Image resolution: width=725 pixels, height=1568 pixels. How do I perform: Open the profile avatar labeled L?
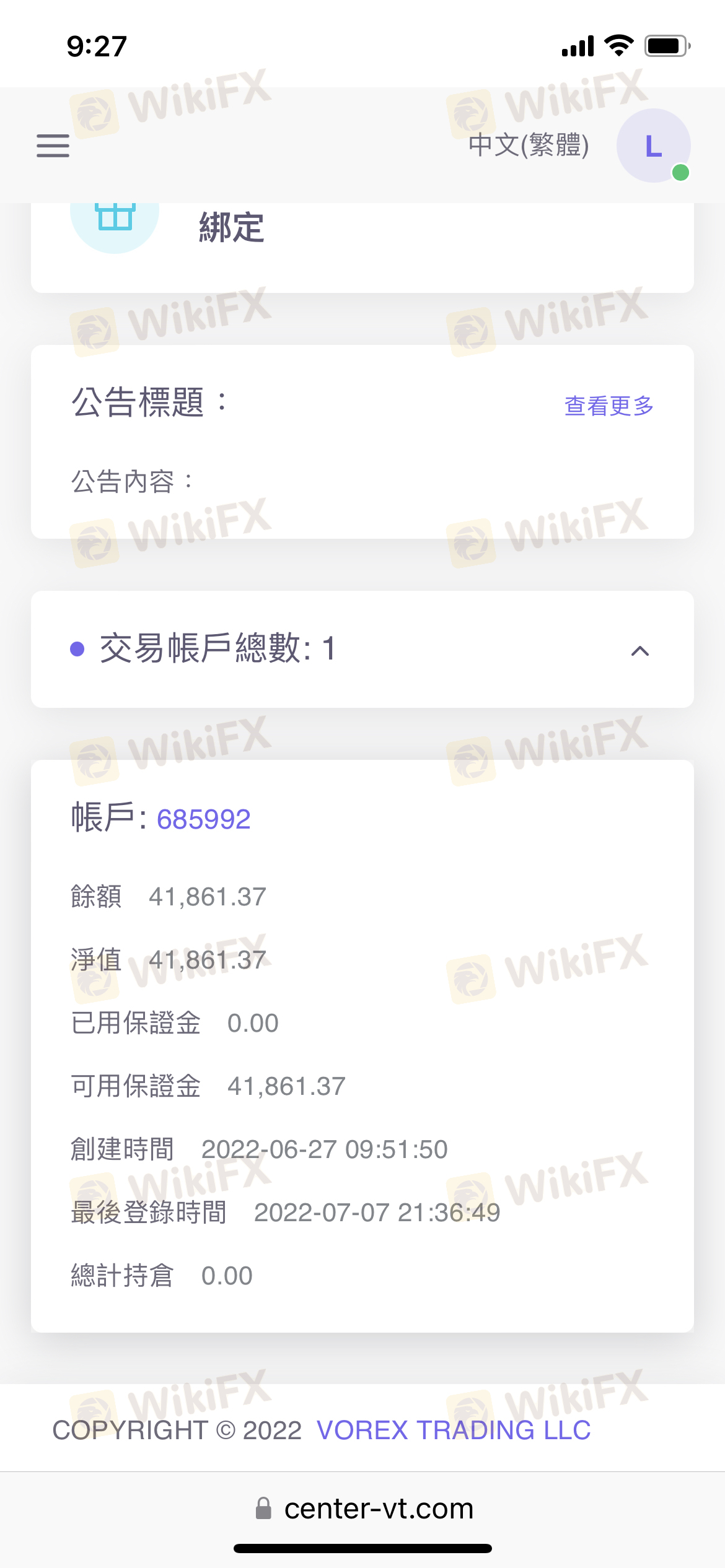(x=653, y=146)
